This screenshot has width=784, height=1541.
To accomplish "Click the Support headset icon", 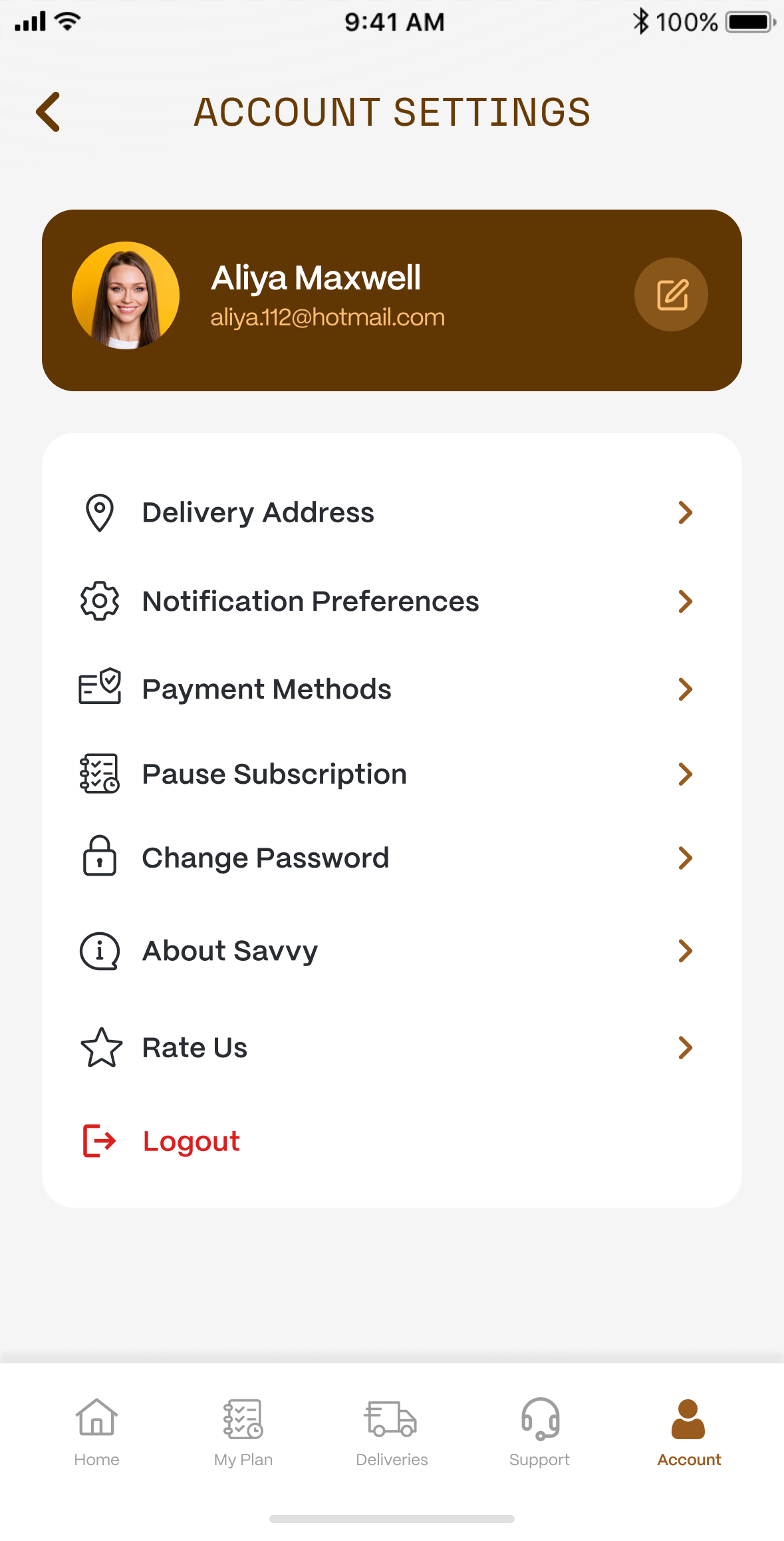I will click(x=539, y=1419).
